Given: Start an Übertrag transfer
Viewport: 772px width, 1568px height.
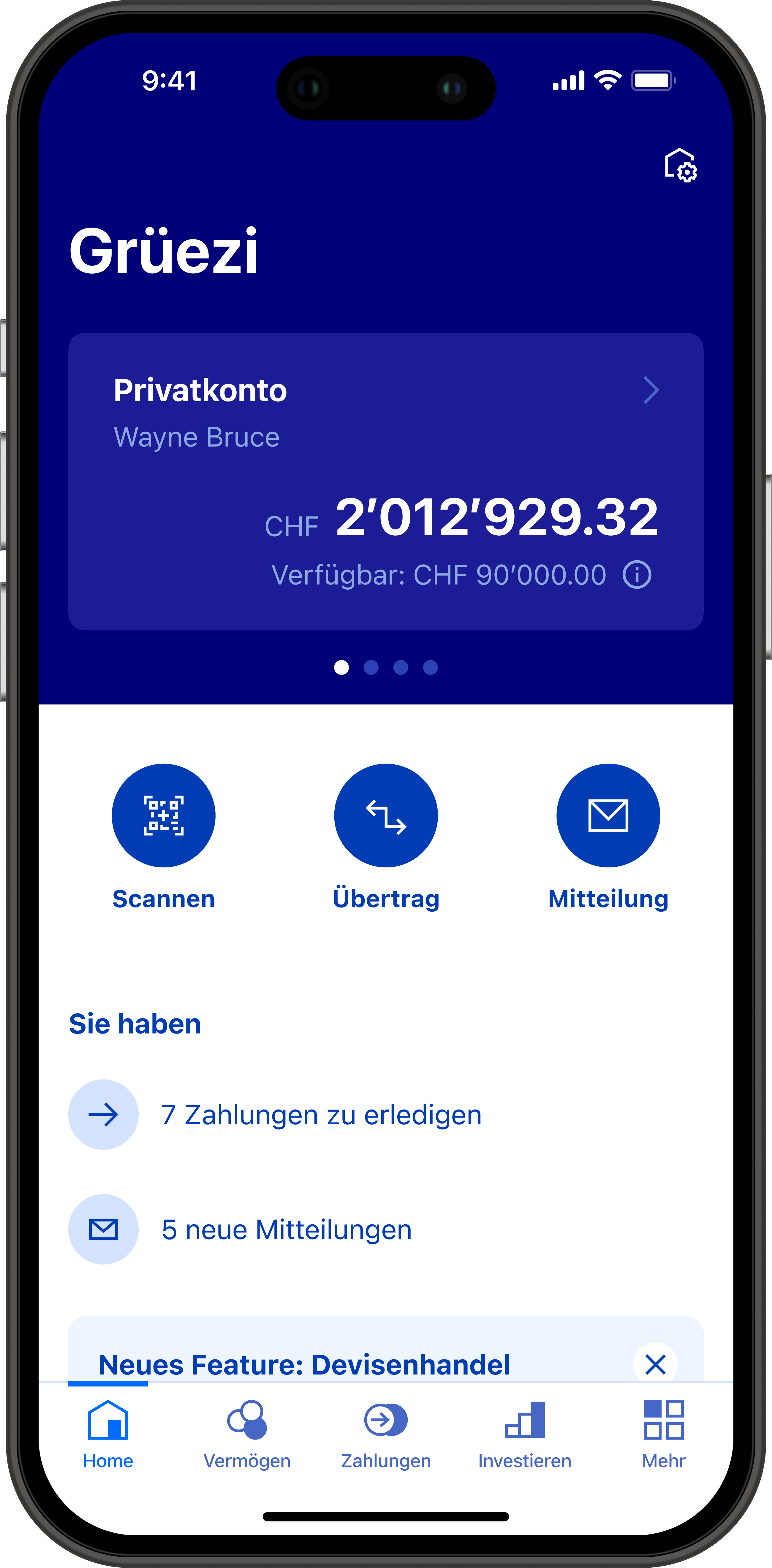Looking at the screenshot, I should 385,816.
